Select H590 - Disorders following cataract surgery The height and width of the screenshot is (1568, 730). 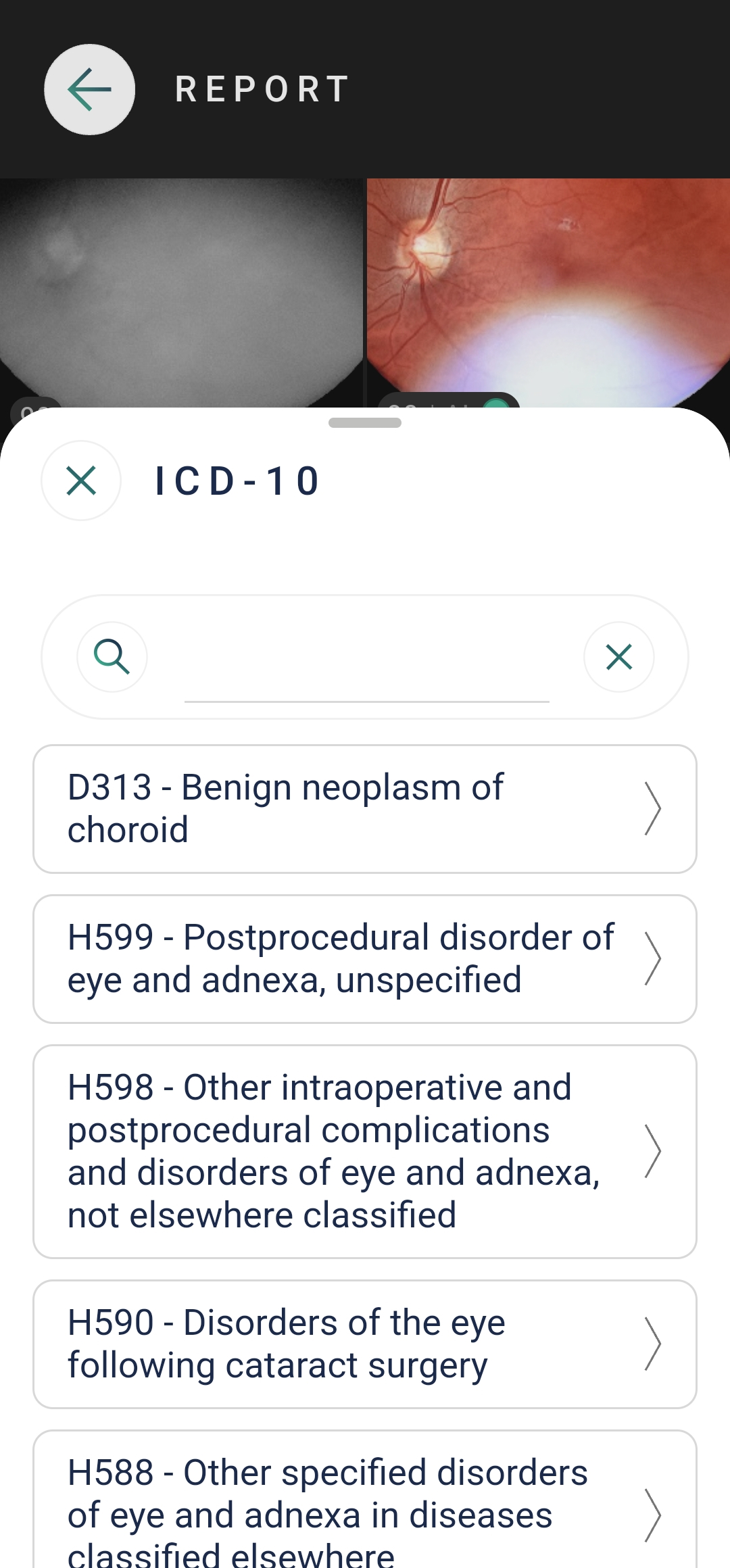pyautogui.click(x=365, y=1344)
